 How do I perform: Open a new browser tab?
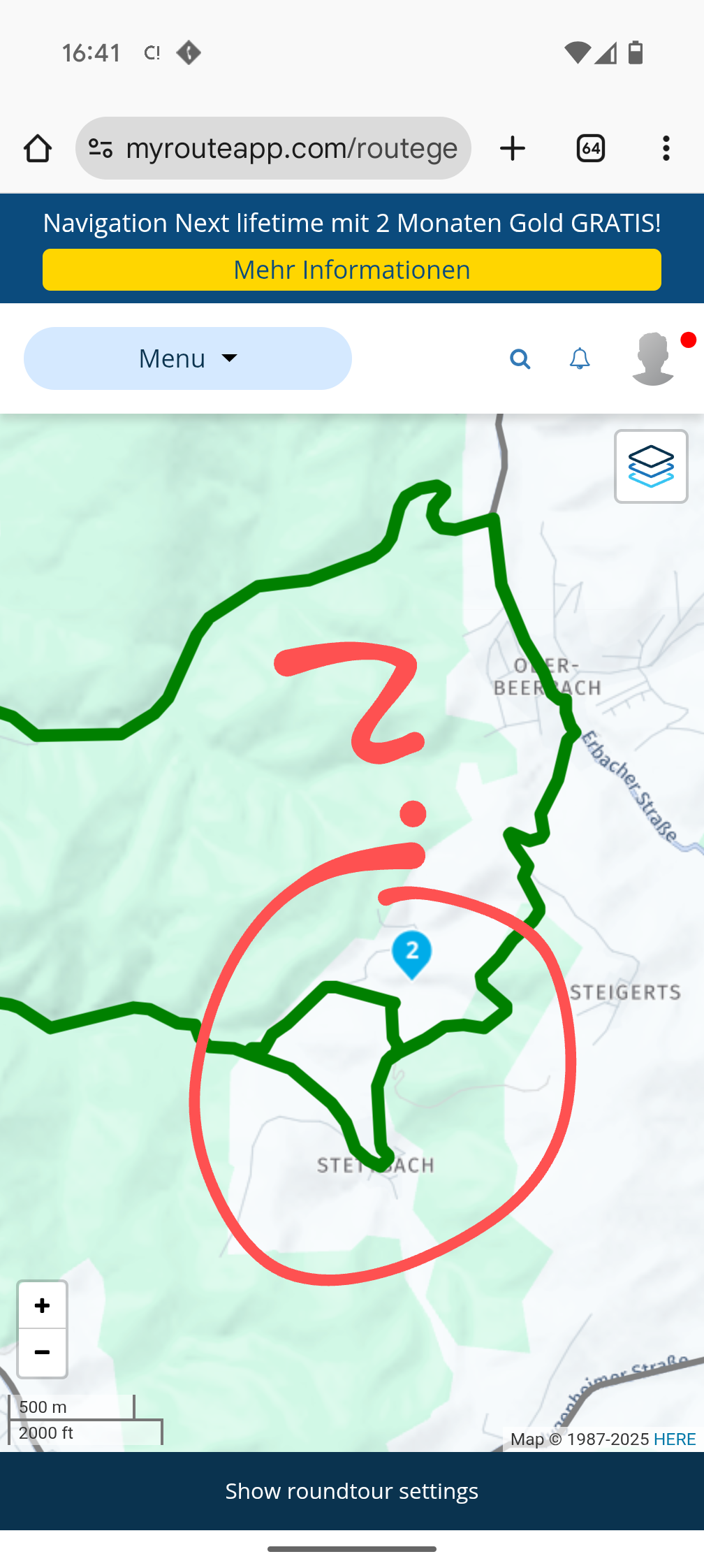click(513, 149)
